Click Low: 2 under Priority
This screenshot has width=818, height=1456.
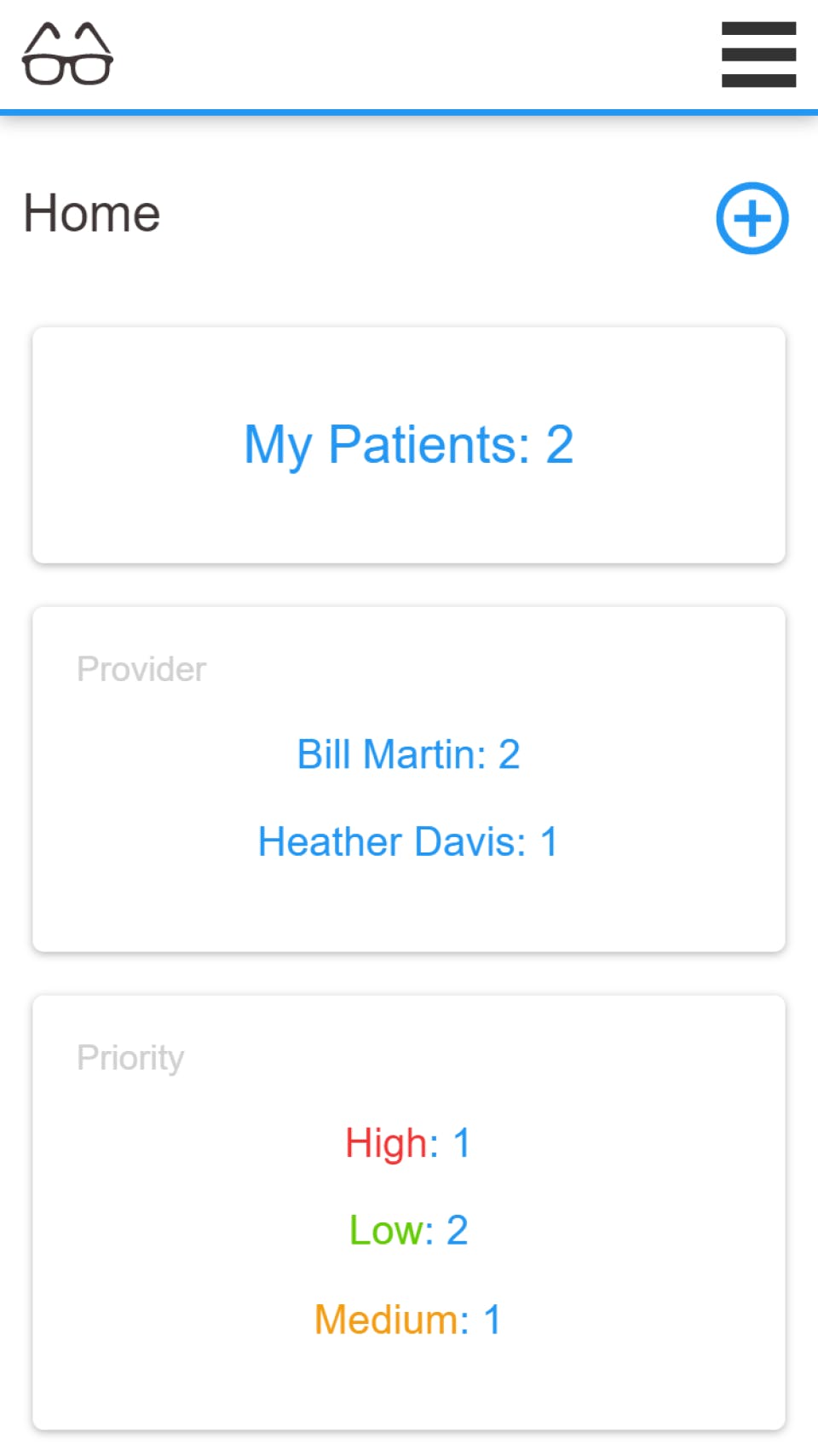coord(407,1230)
